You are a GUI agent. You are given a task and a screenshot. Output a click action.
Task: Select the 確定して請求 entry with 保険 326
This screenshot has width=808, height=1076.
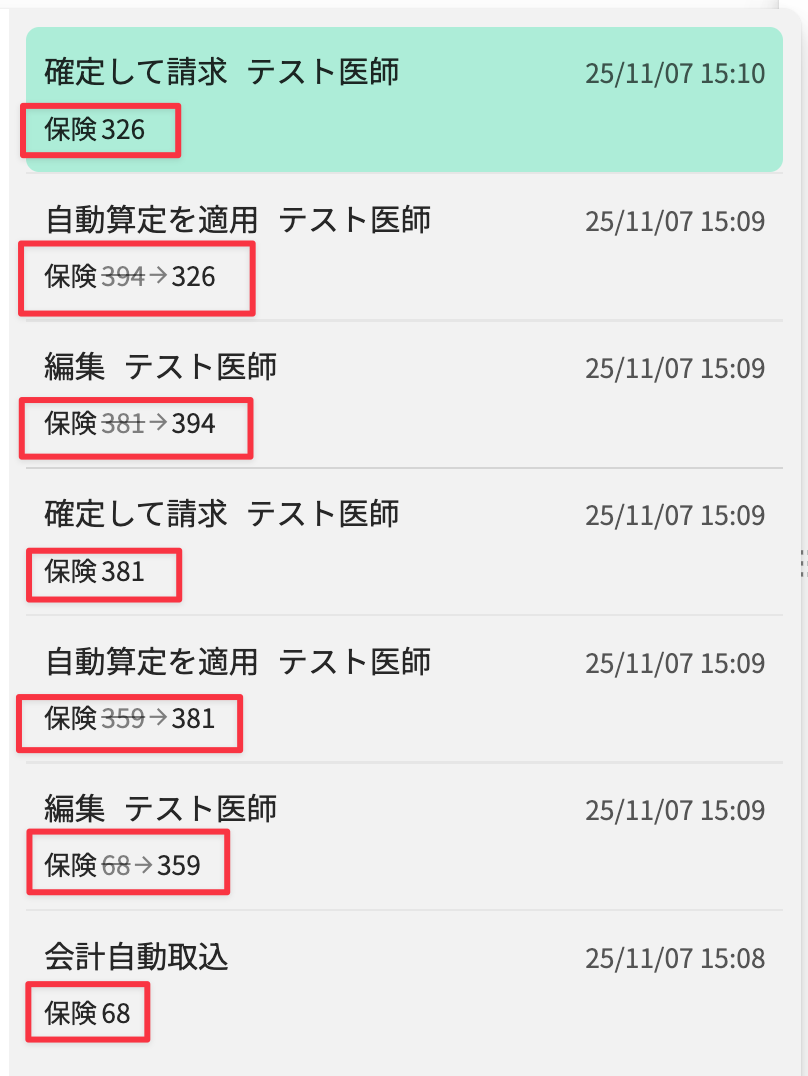[x=404, y=99]
